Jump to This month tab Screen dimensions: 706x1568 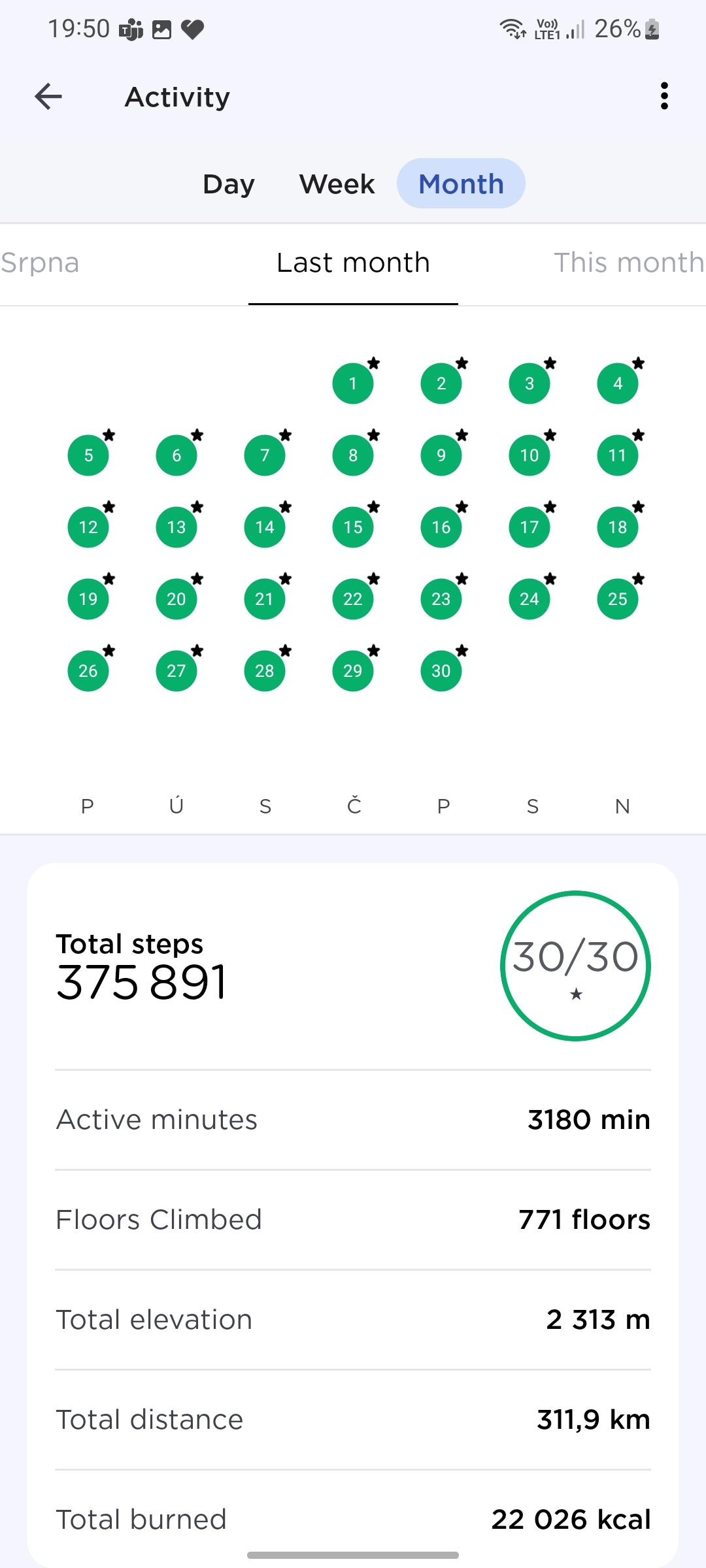click(x=629, y=263)
